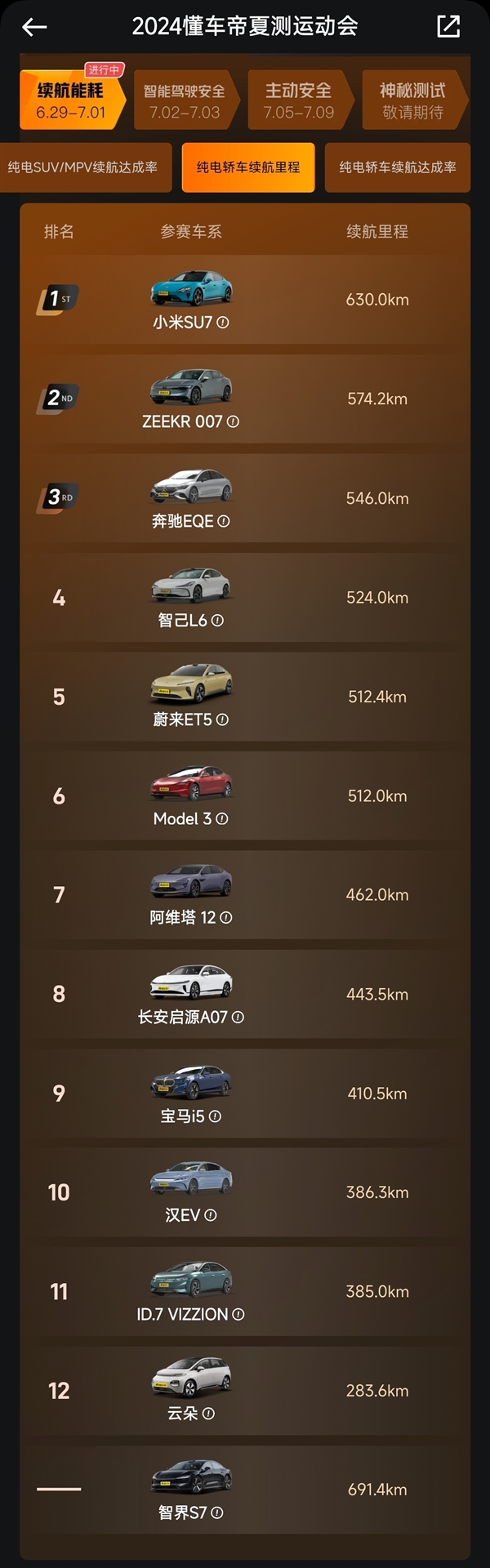Screen dimensions: 490x1568
Task: Select the 续航能耗 stage tab
Action: [71, 100]
